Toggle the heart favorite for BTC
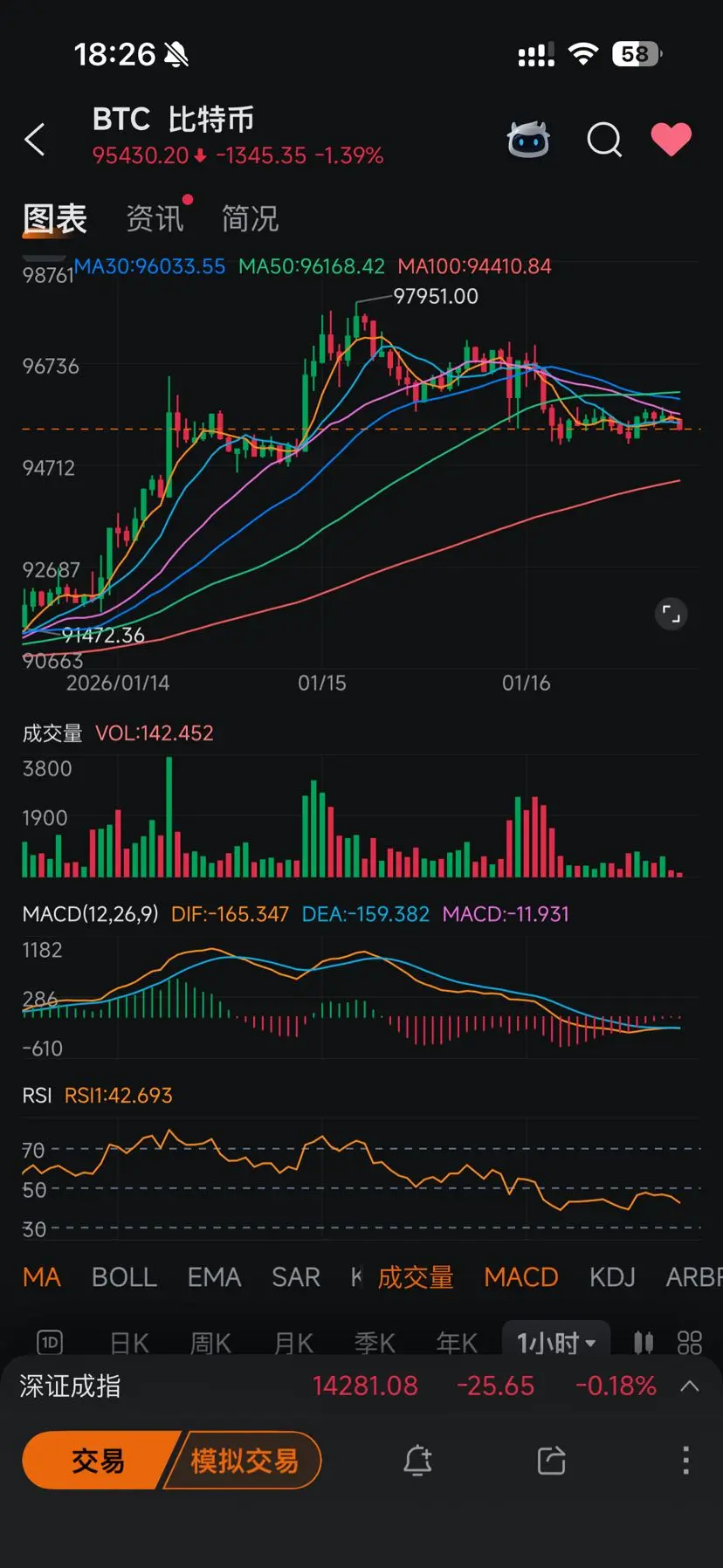The image size is (723, 1568). 671,140
